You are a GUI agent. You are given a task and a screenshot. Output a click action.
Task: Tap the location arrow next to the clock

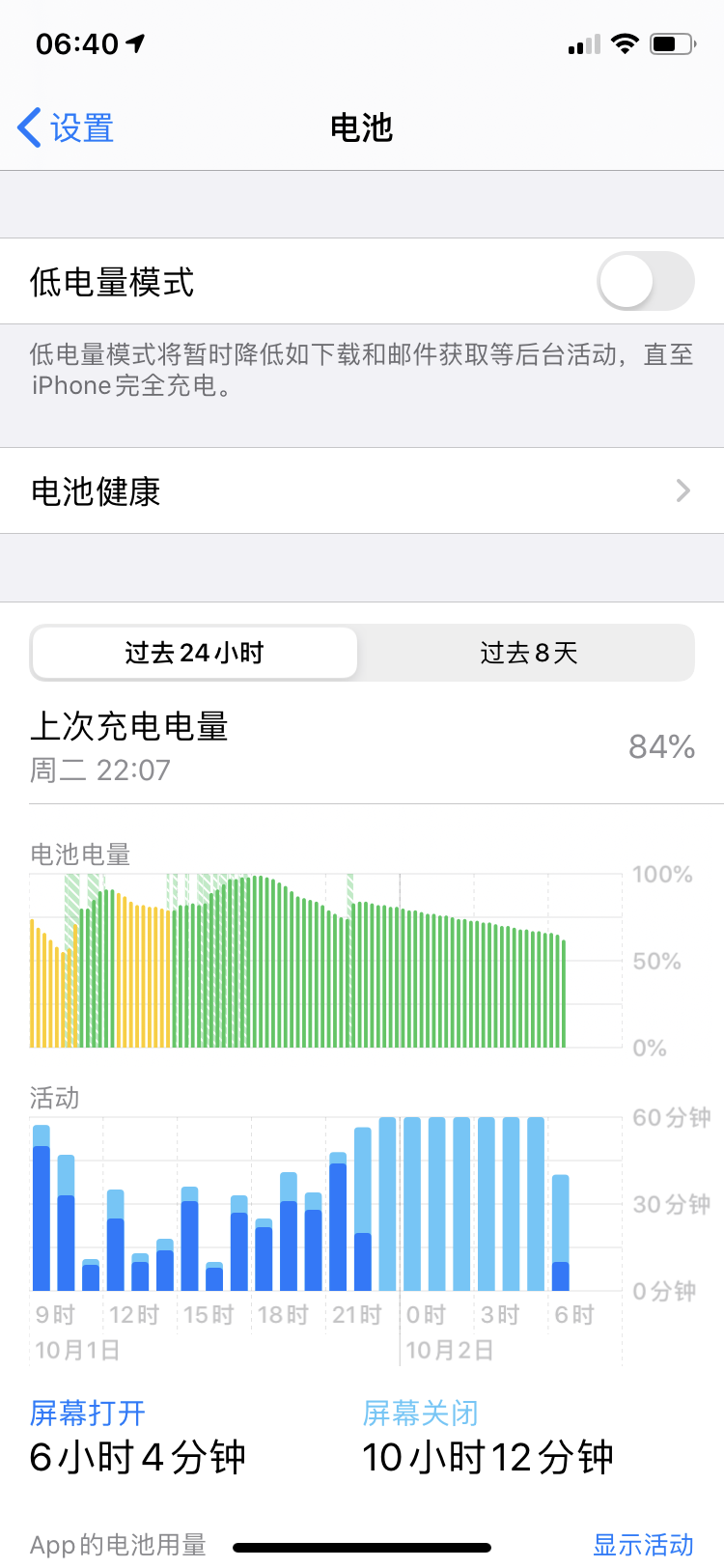[135, 42]
